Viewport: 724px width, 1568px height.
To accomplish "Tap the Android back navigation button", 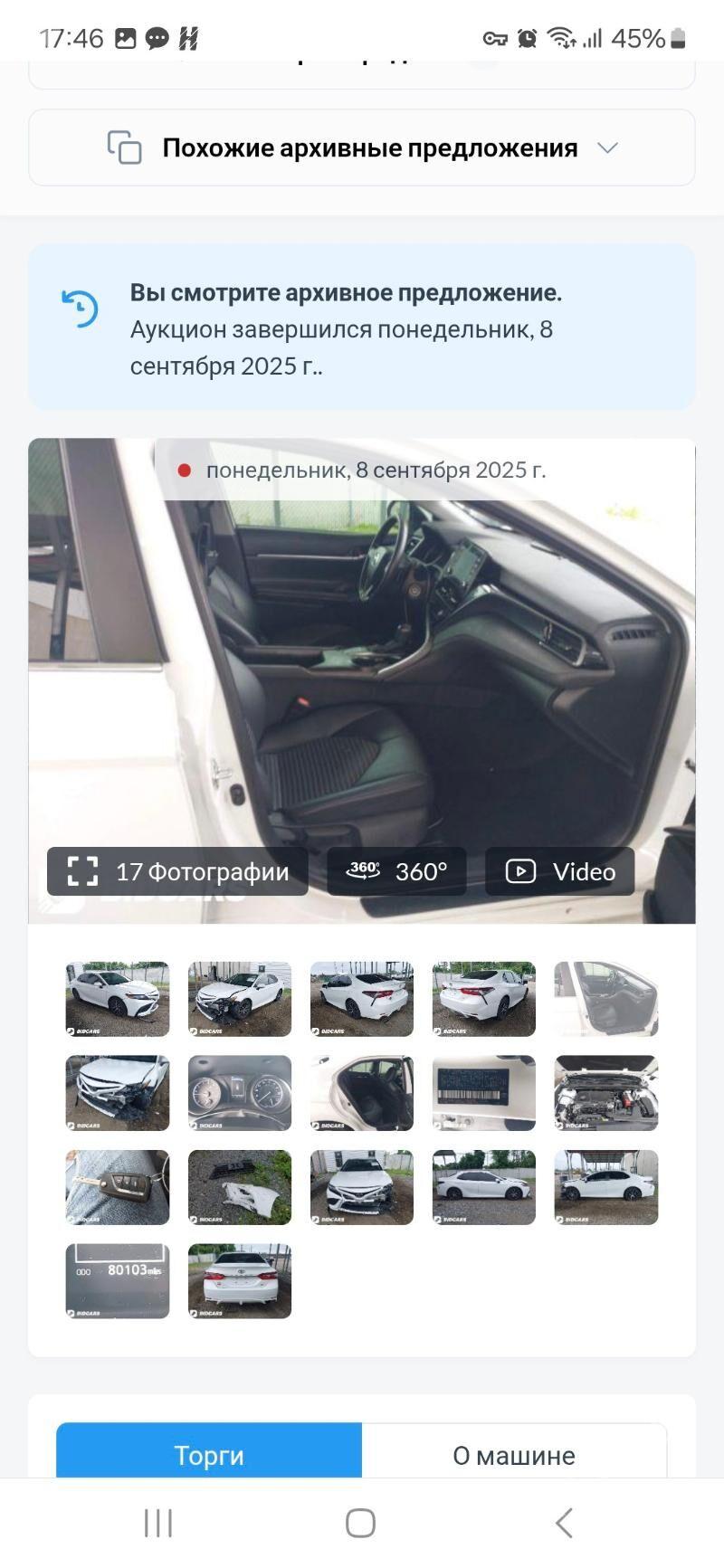I will click(x=565, y=1523).
